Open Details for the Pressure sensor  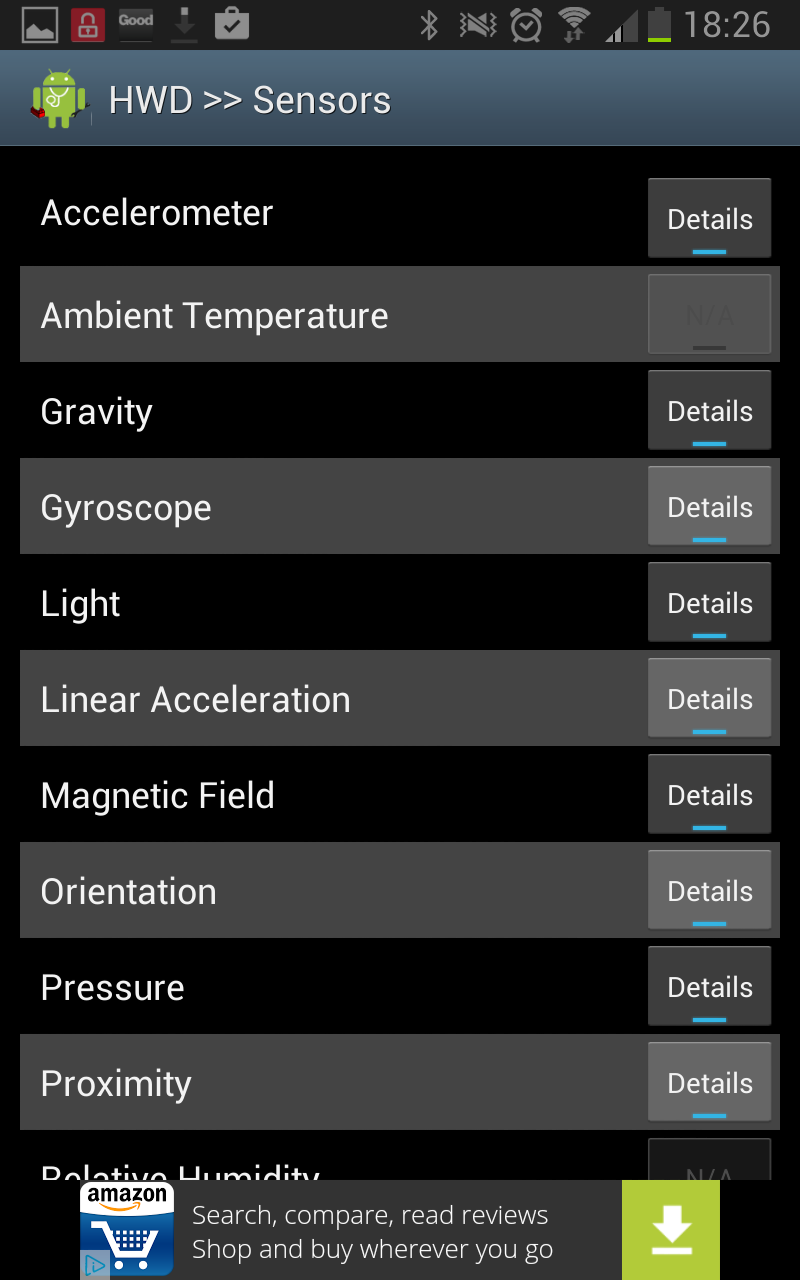pos(709,986)
